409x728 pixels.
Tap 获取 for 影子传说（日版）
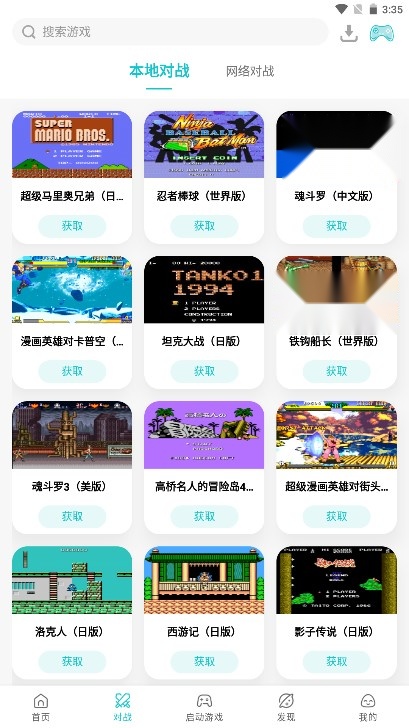[x=337, y=662]
